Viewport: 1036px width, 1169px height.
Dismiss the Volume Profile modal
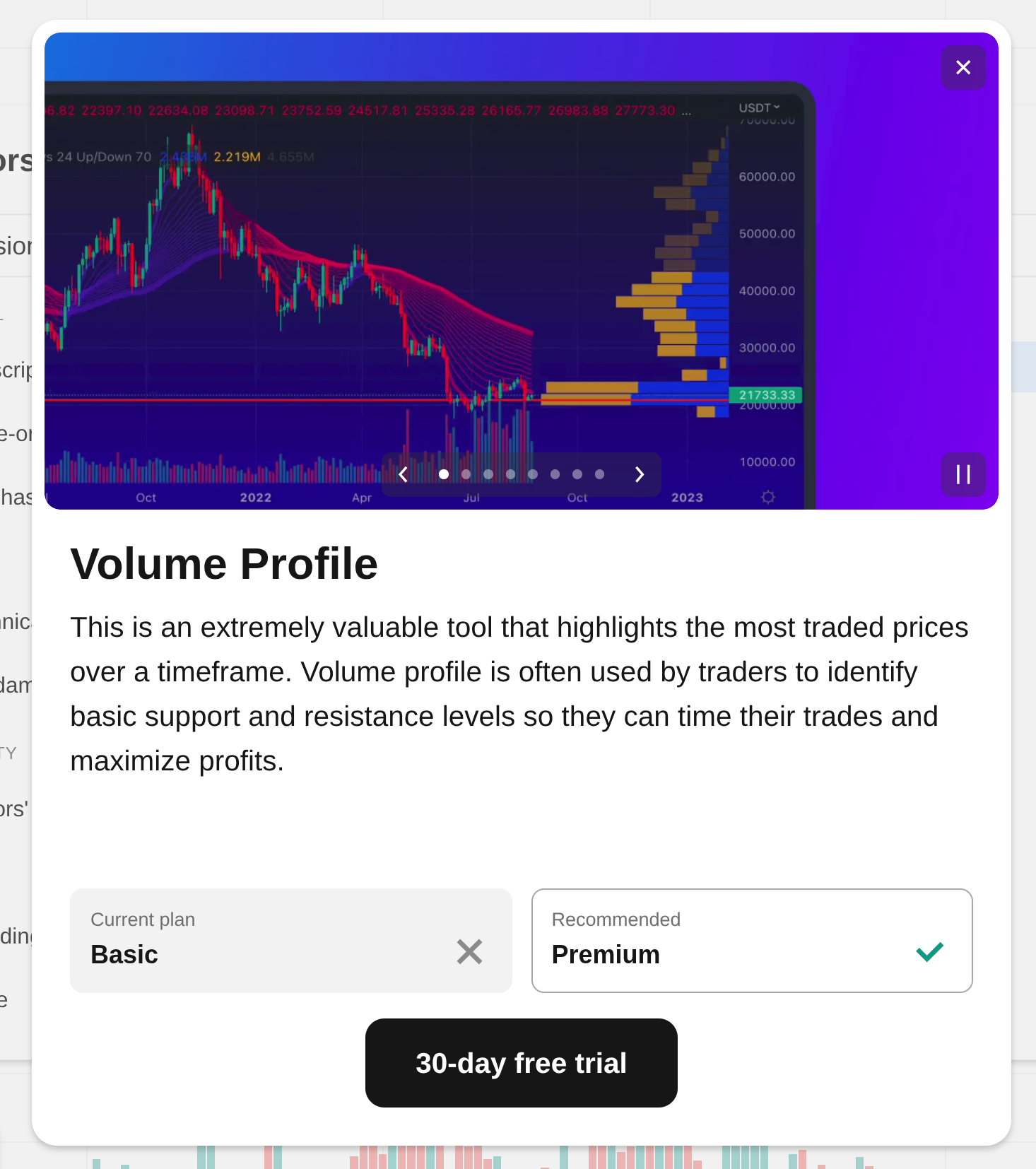963,67
